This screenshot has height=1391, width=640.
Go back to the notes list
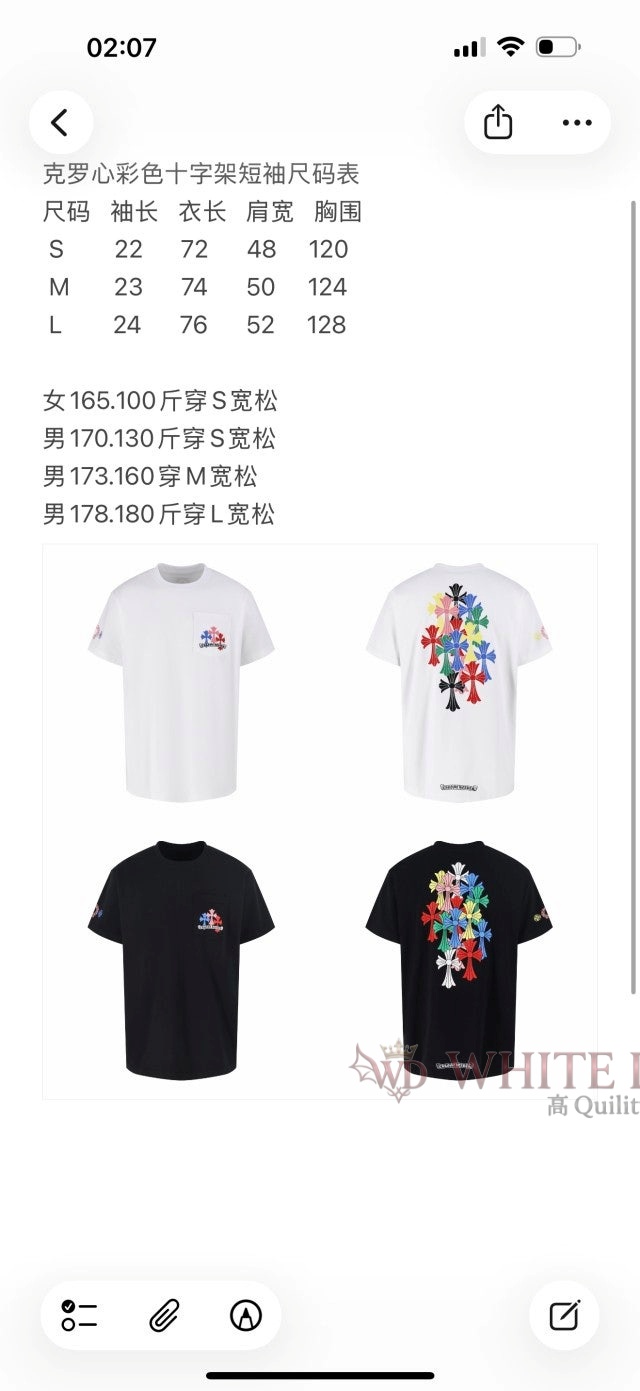coord(60,122)
